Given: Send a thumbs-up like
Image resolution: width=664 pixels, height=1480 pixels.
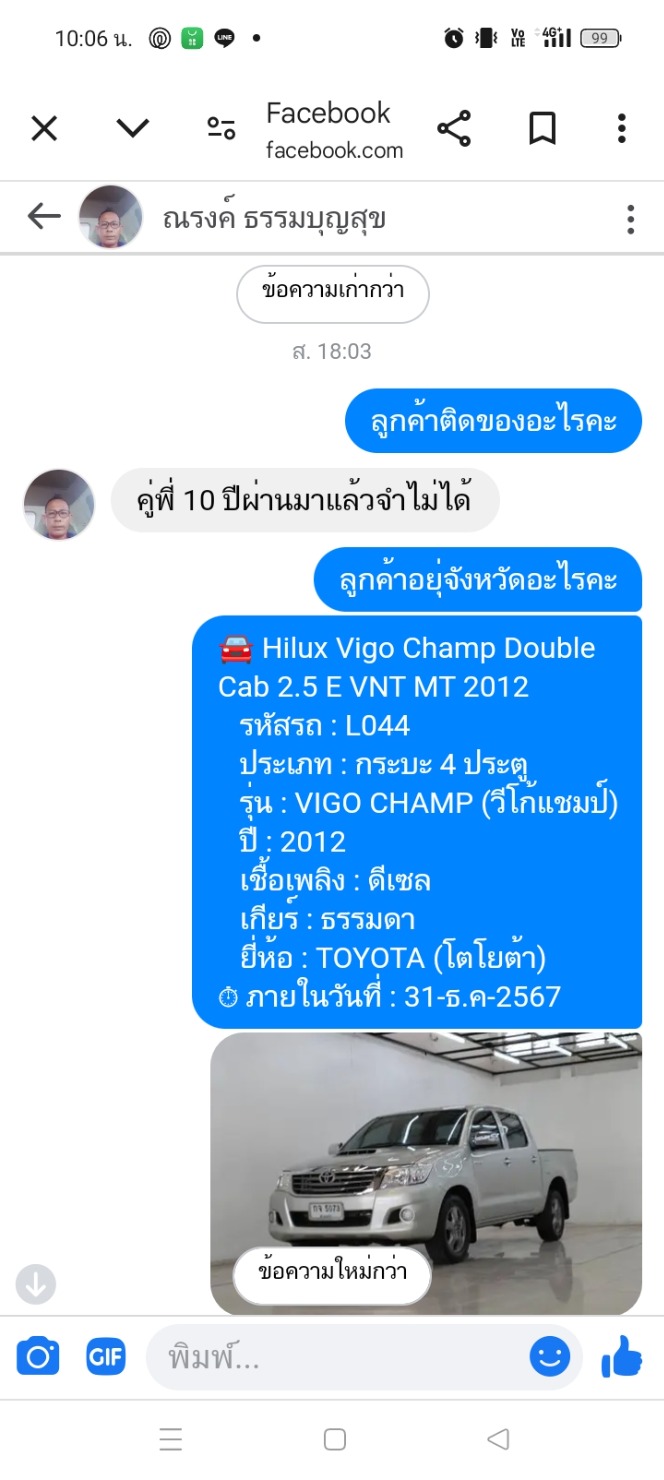Looking at the screenshot, I should tap(621, 1356).
